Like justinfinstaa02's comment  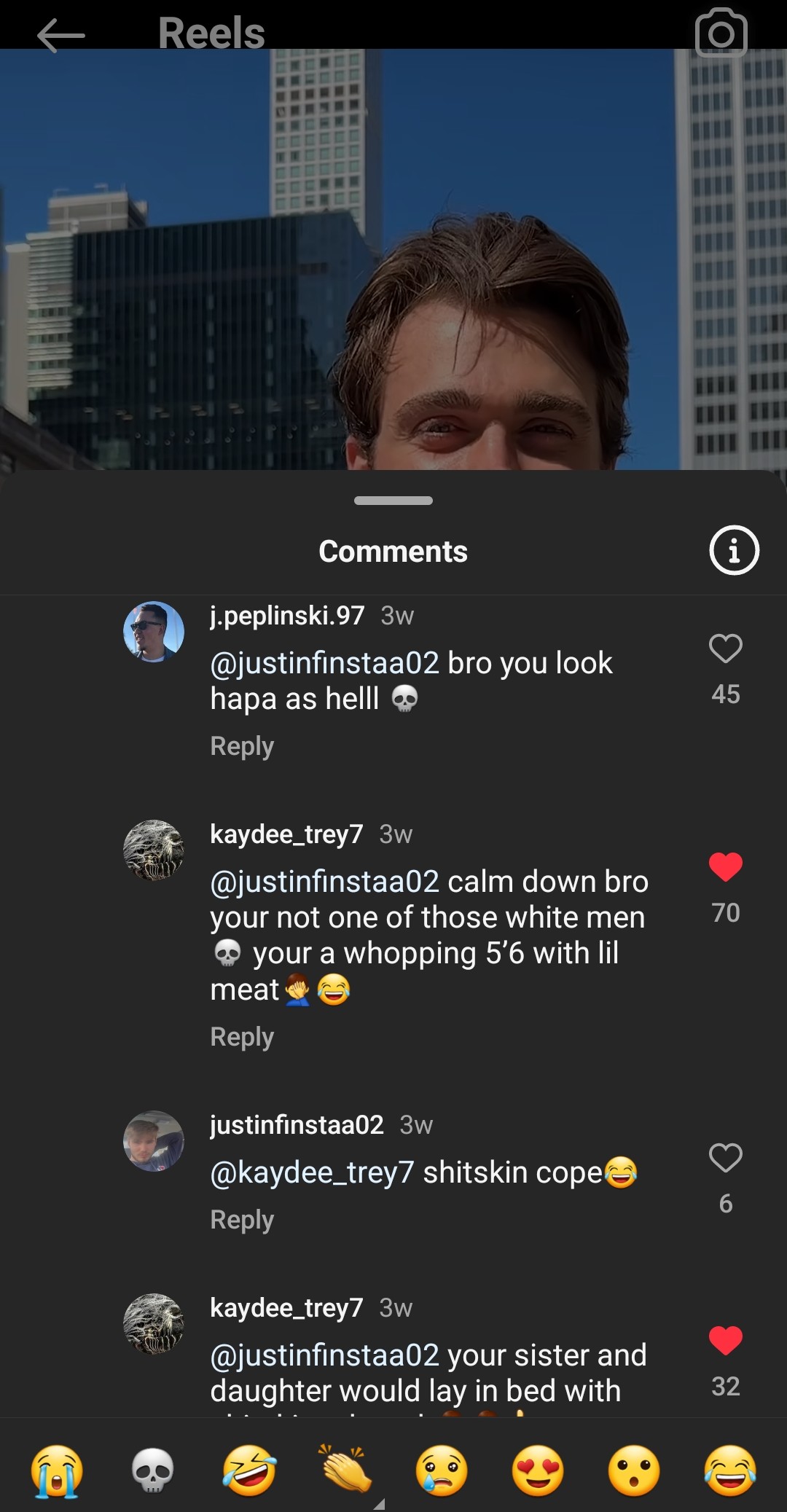tap(725, 1158)
